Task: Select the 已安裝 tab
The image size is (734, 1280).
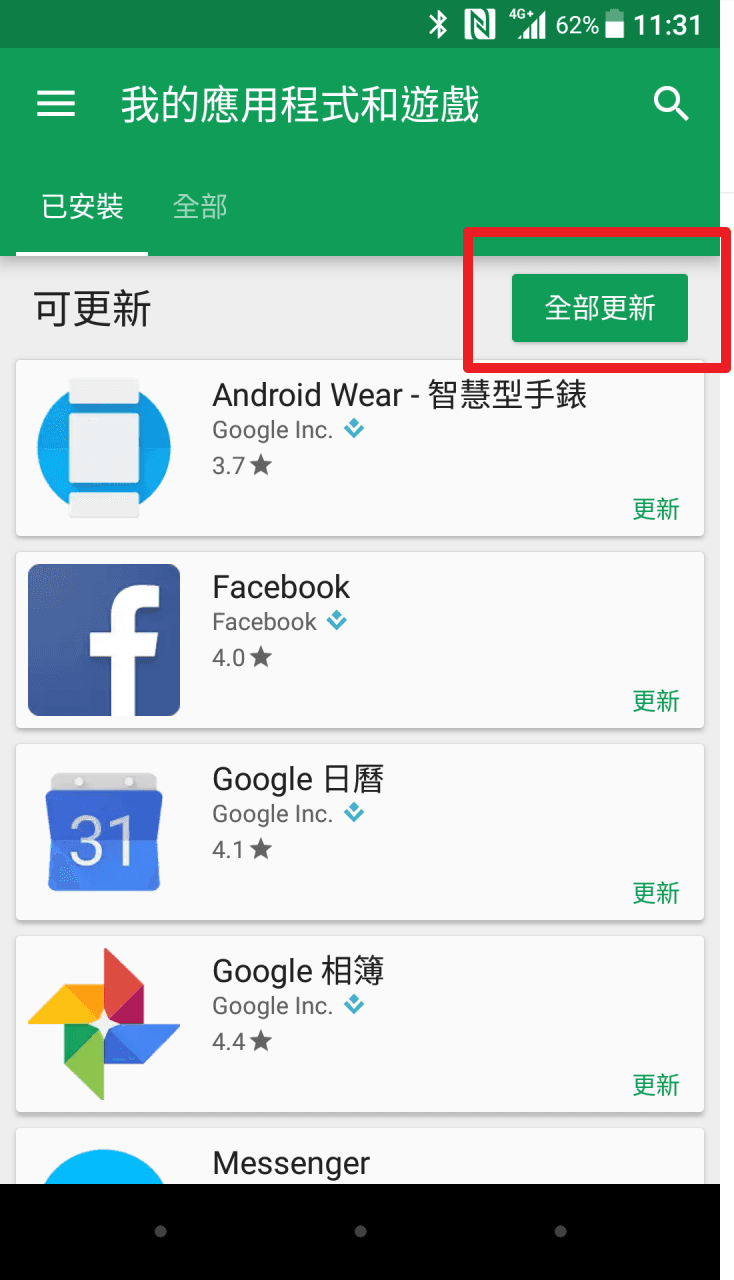Action: tap(82, 207)
